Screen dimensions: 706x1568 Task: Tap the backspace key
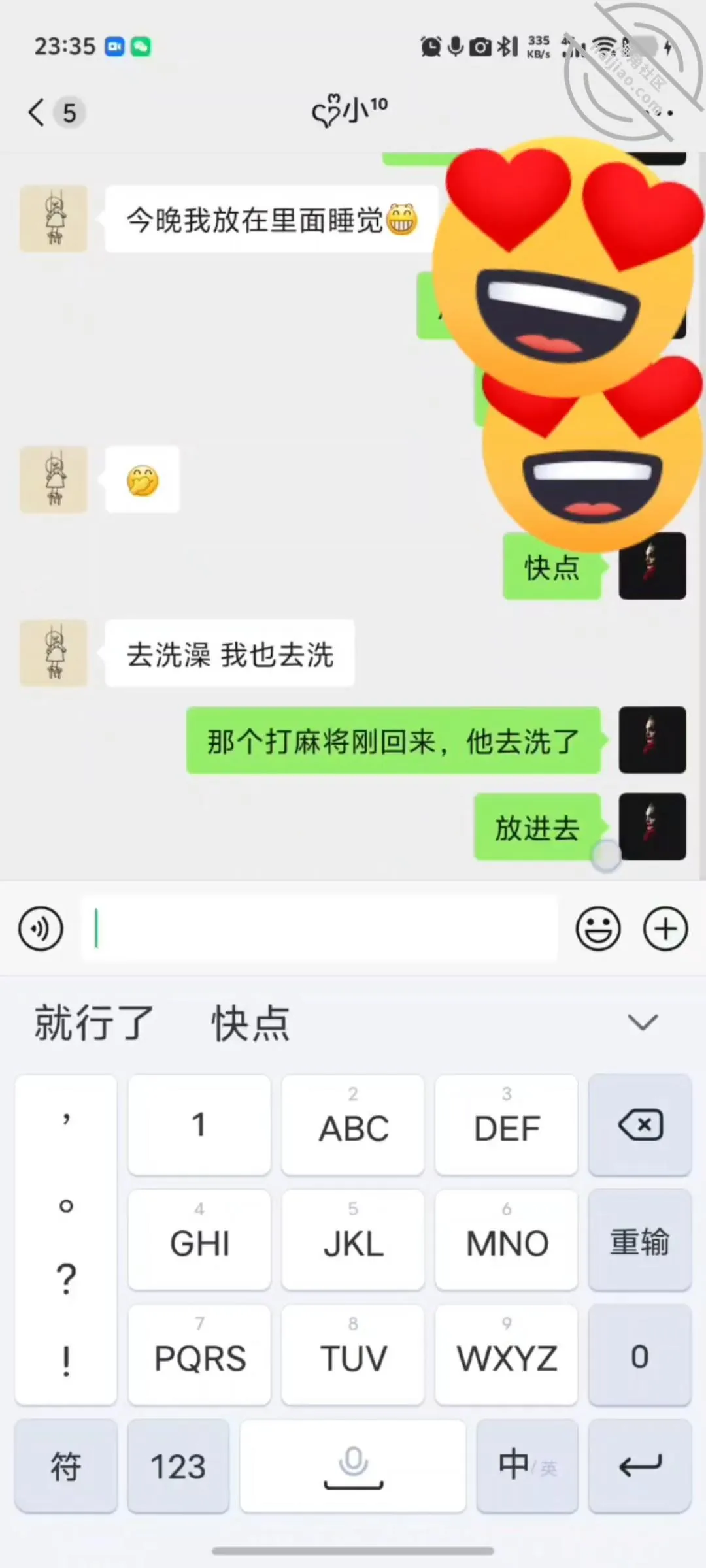pos(640,1124)
